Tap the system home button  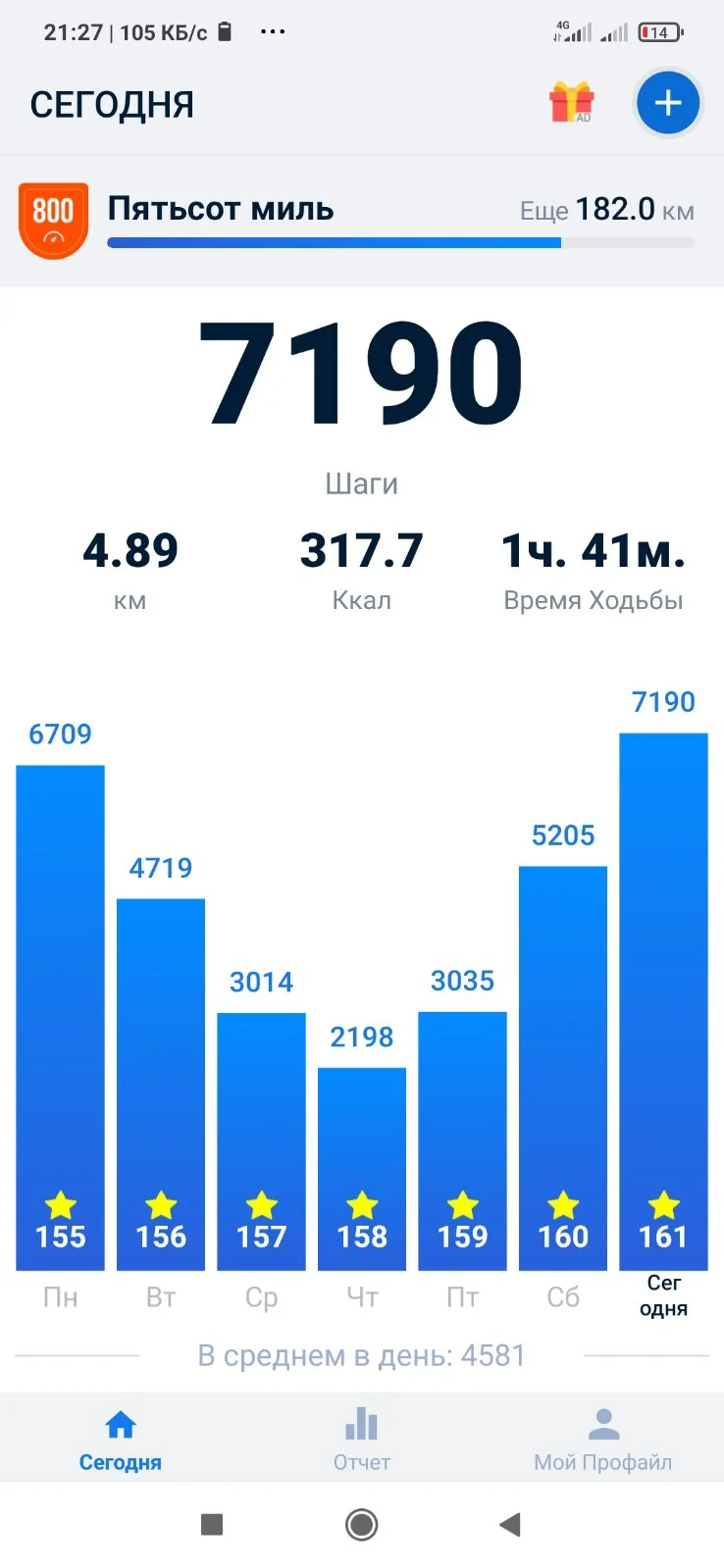point(361,1524)
